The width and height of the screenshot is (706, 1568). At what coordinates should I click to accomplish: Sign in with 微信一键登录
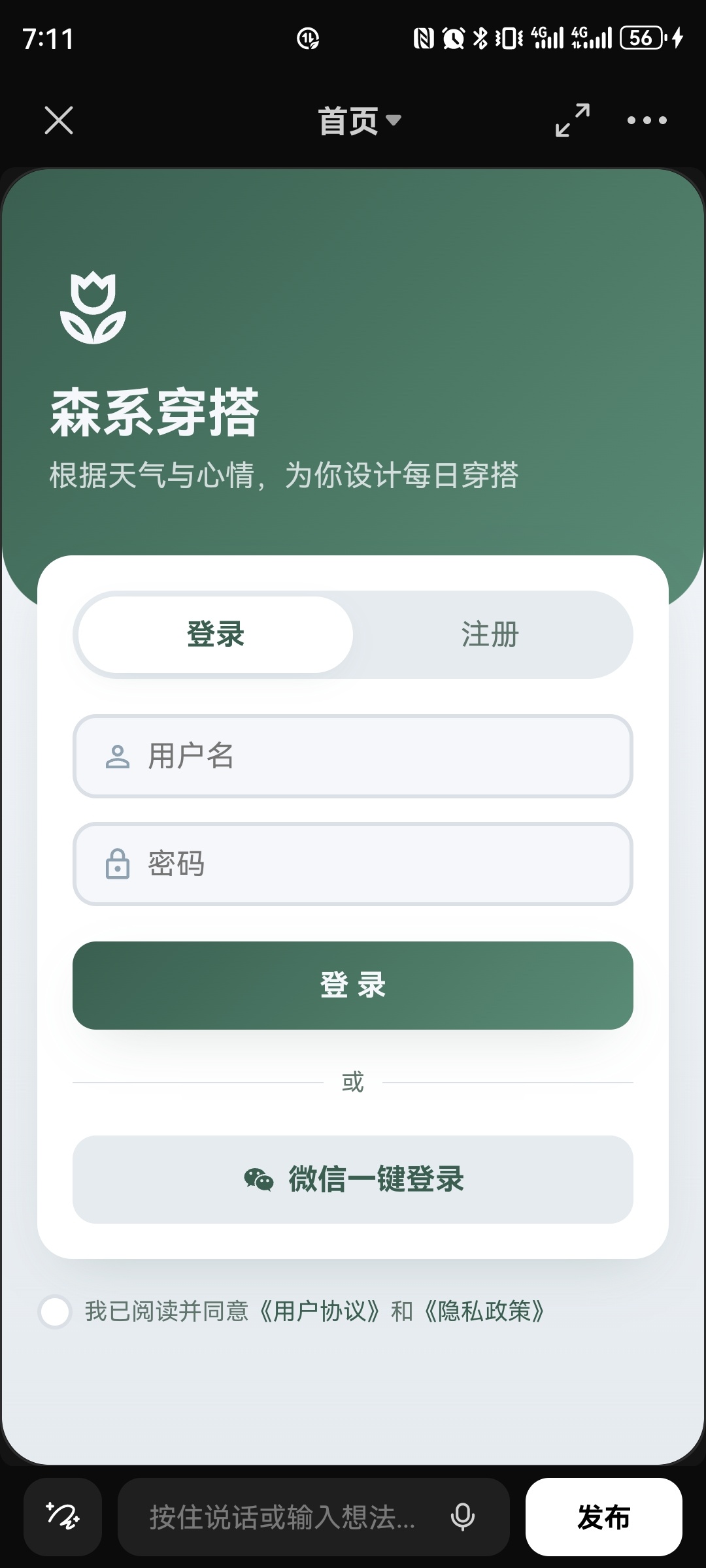coord(353,1179)
